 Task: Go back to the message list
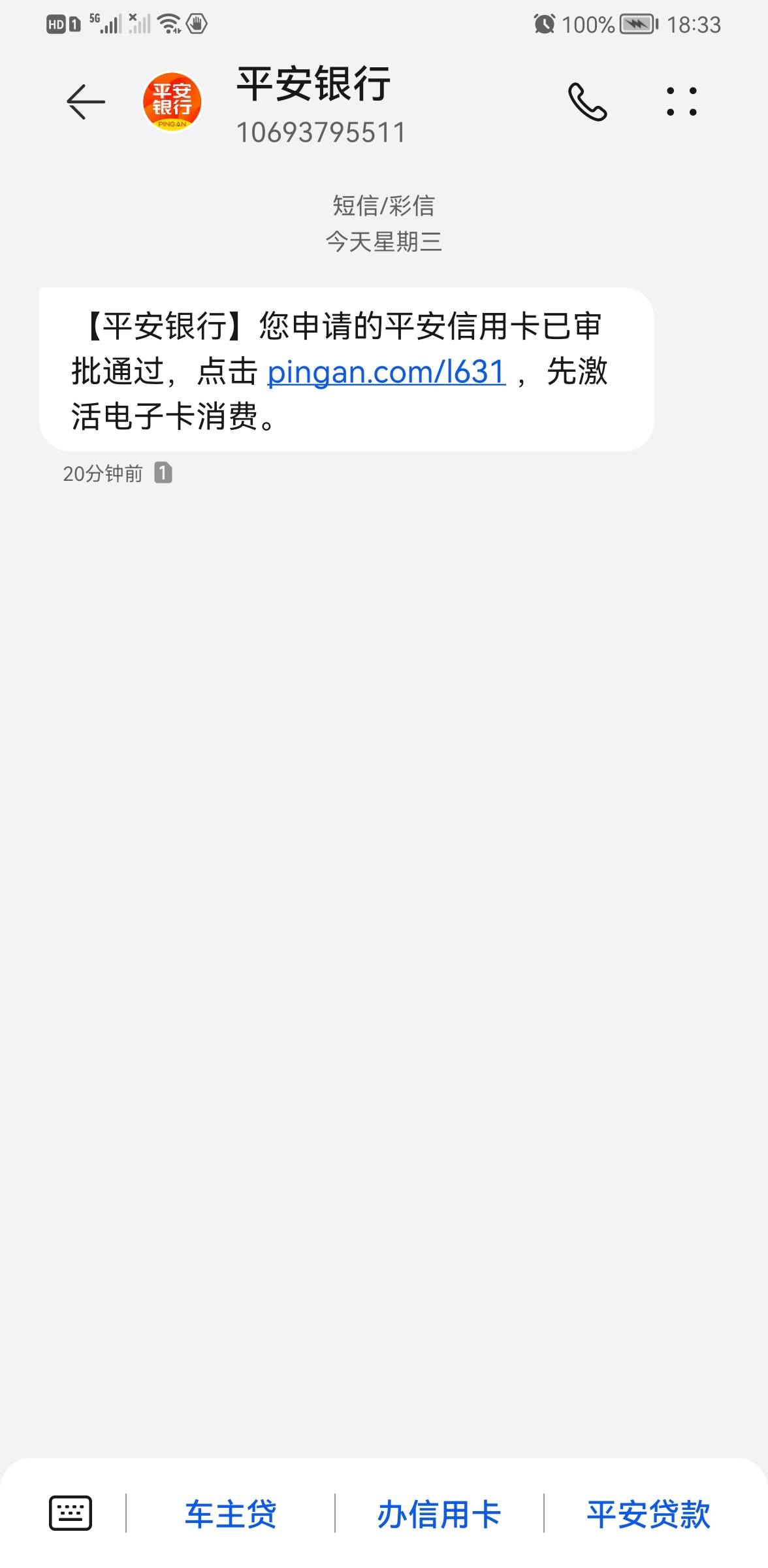click(86, 102)
